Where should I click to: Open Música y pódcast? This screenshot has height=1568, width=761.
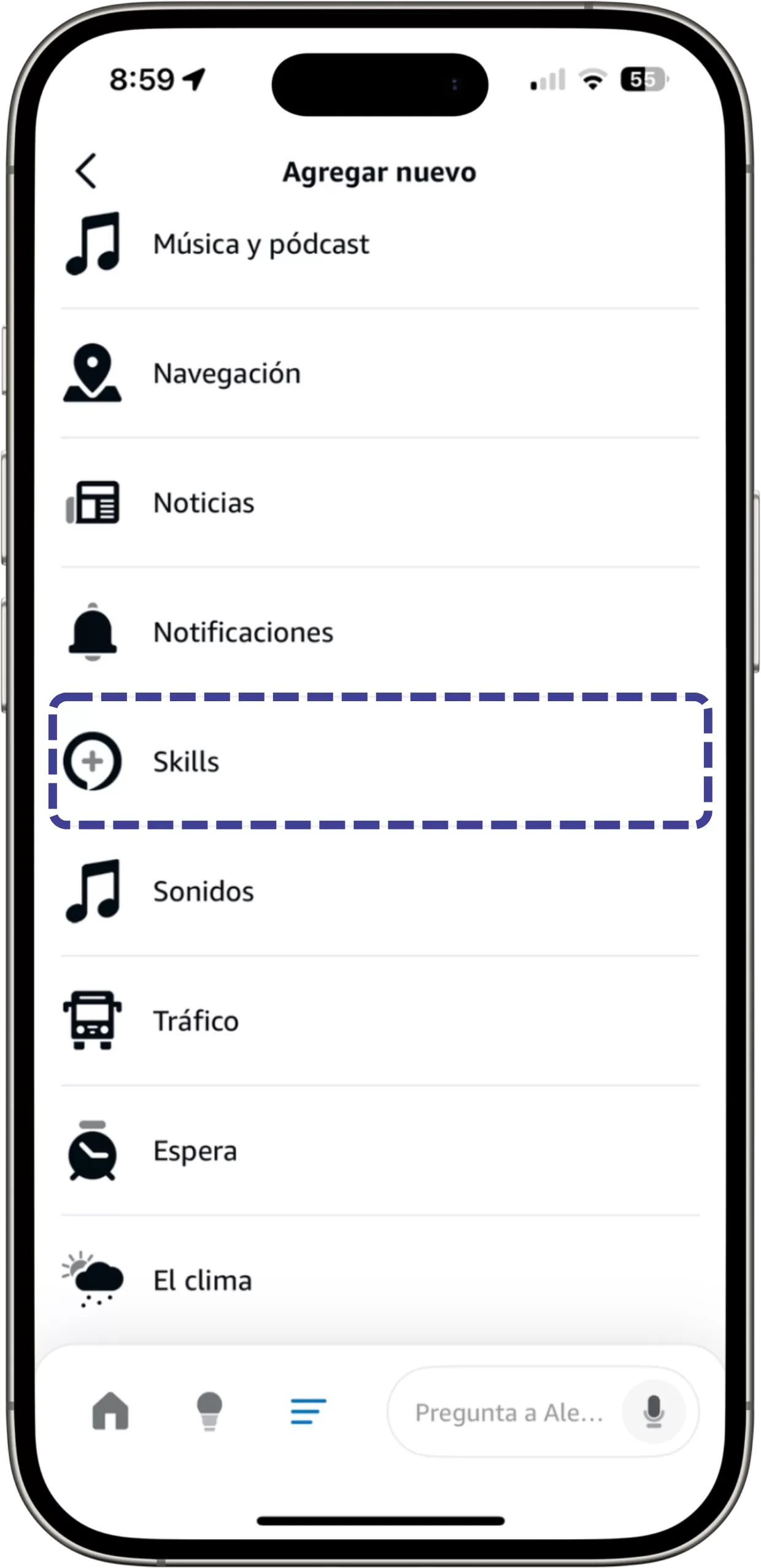pyautogui.click(x=260, y=244)
